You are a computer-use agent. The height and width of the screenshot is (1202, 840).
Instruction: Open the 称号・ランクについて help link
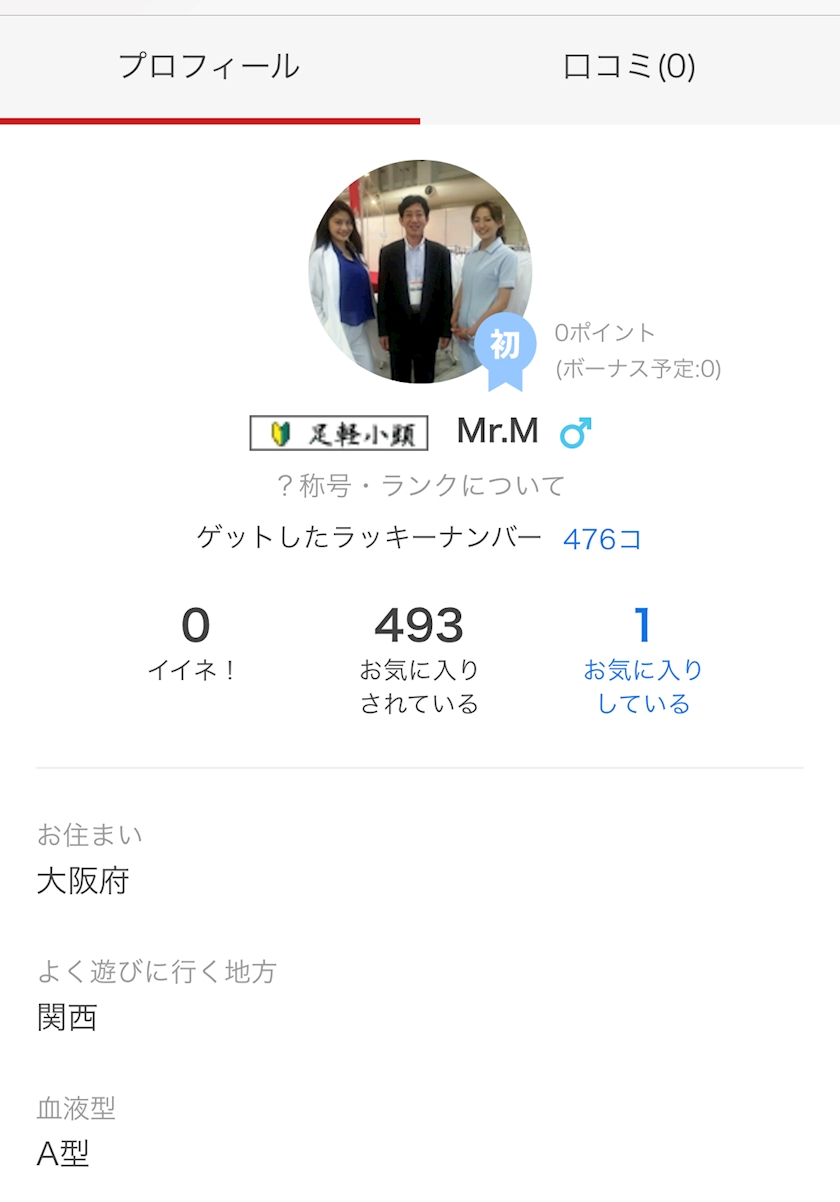[420, 486]
